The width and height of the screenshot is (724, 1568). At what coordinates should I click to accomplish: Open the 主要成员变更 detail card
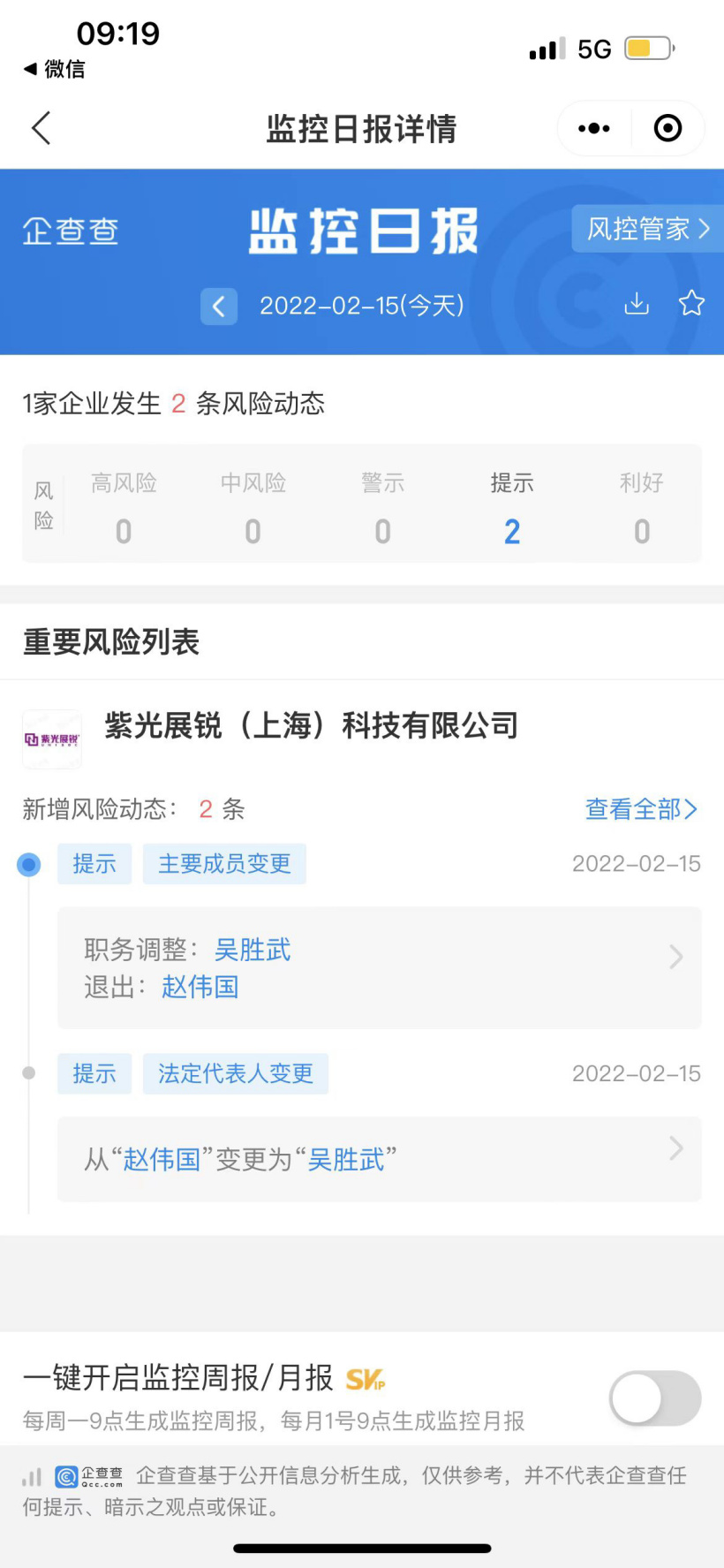point(380,967)
